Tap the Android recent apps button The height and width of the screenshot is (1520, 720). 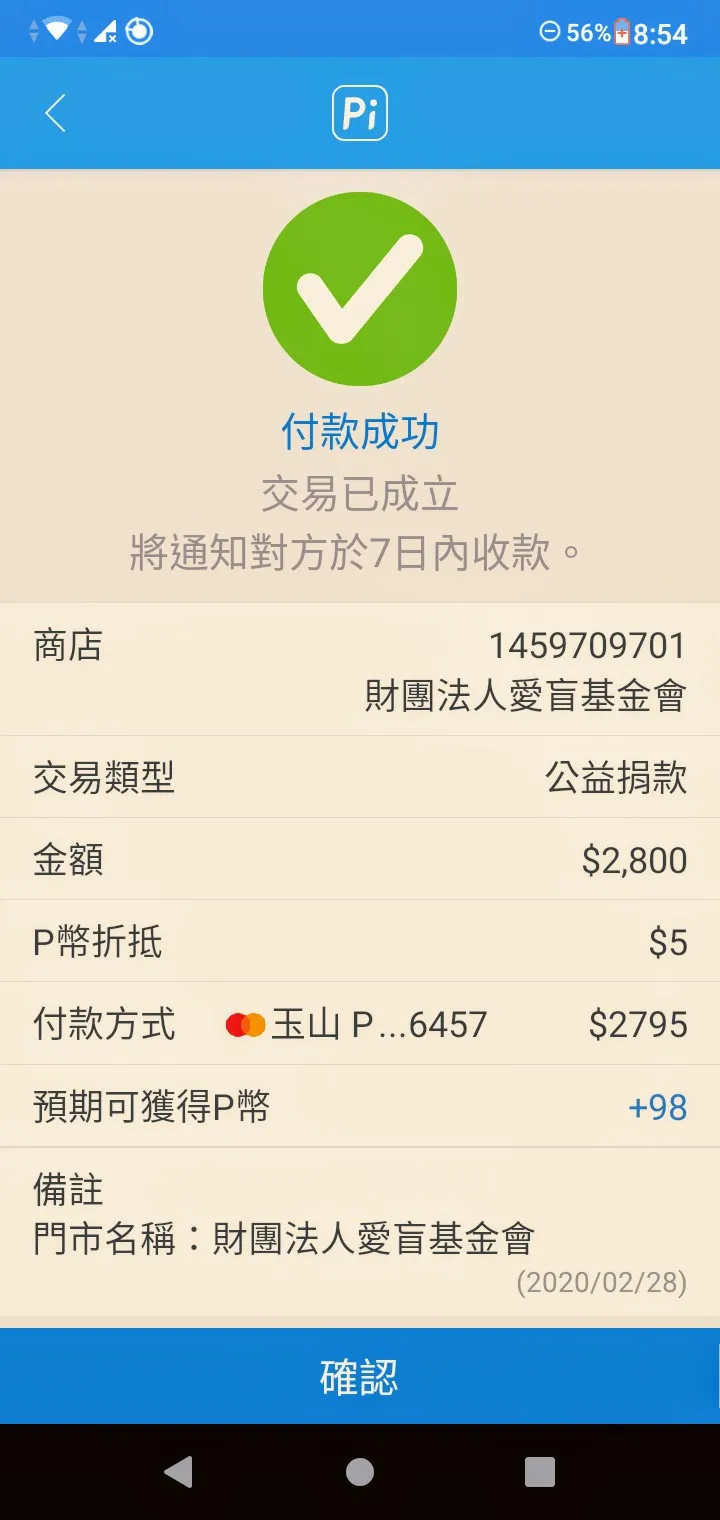coord(538,1472)
